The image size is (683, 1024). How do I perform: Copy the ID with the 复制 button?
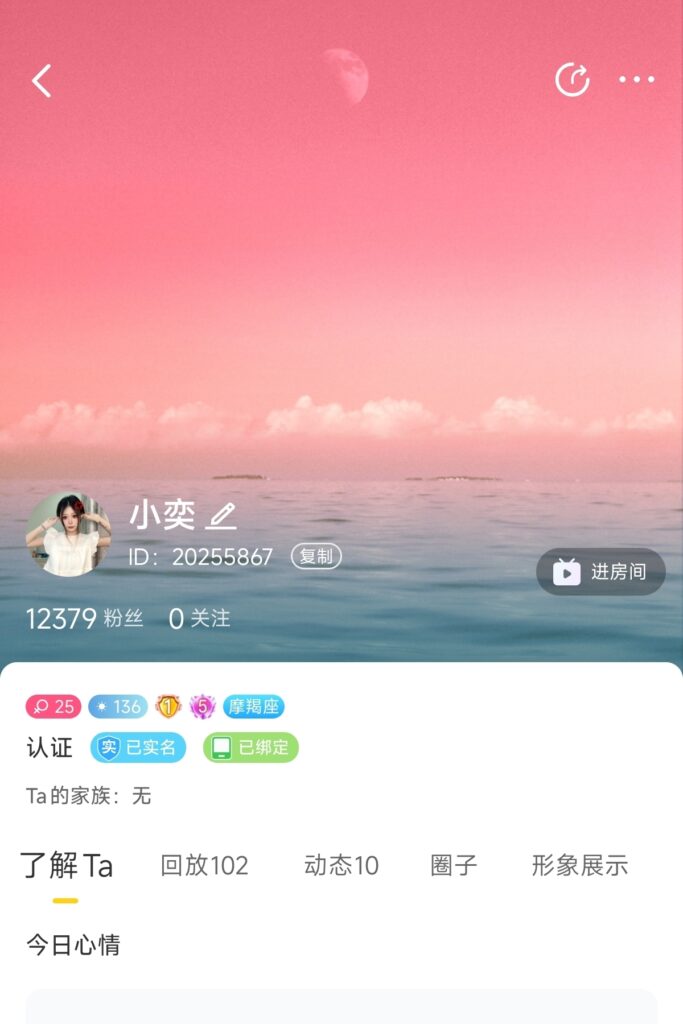pos(316,557)
